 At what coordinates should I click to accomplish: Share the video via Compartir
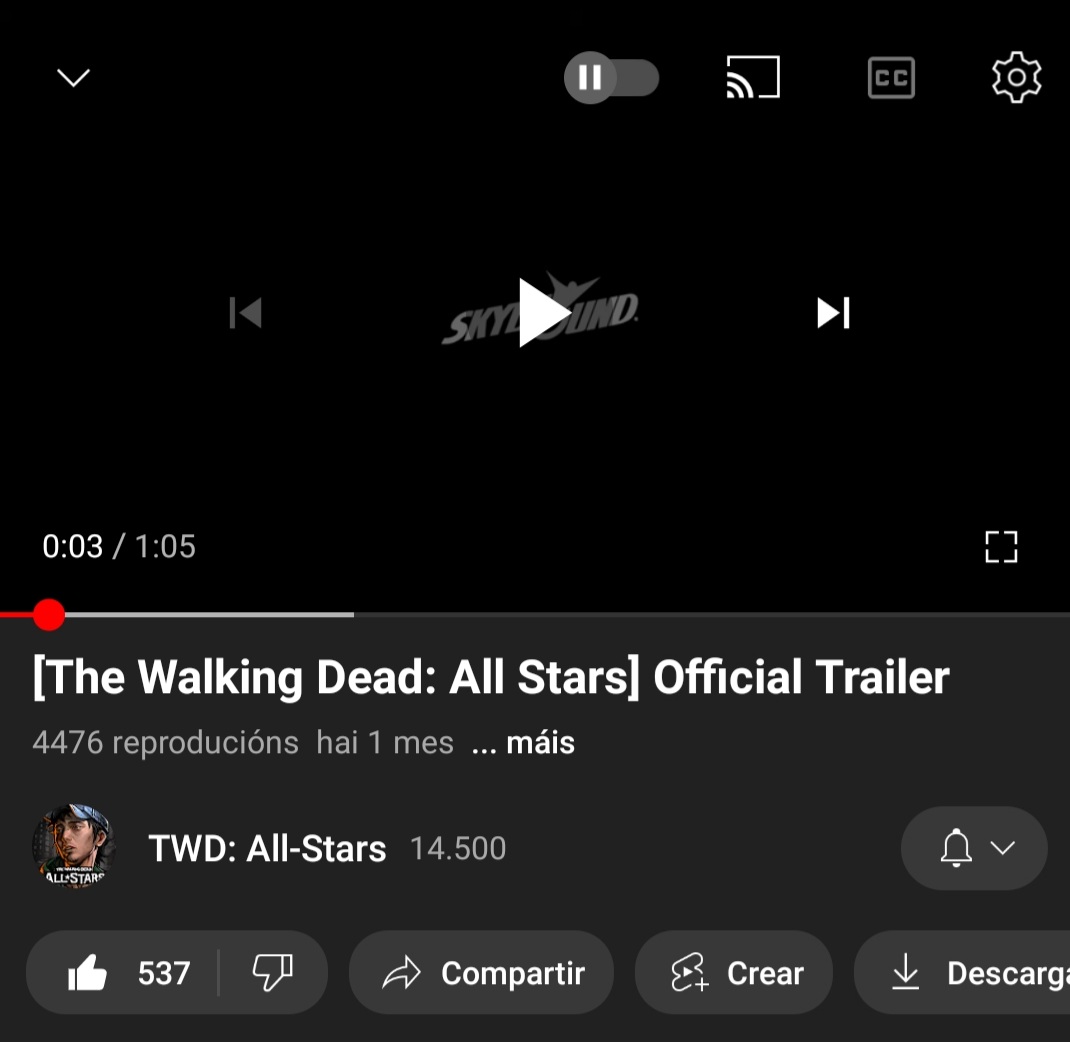[482, 973]
